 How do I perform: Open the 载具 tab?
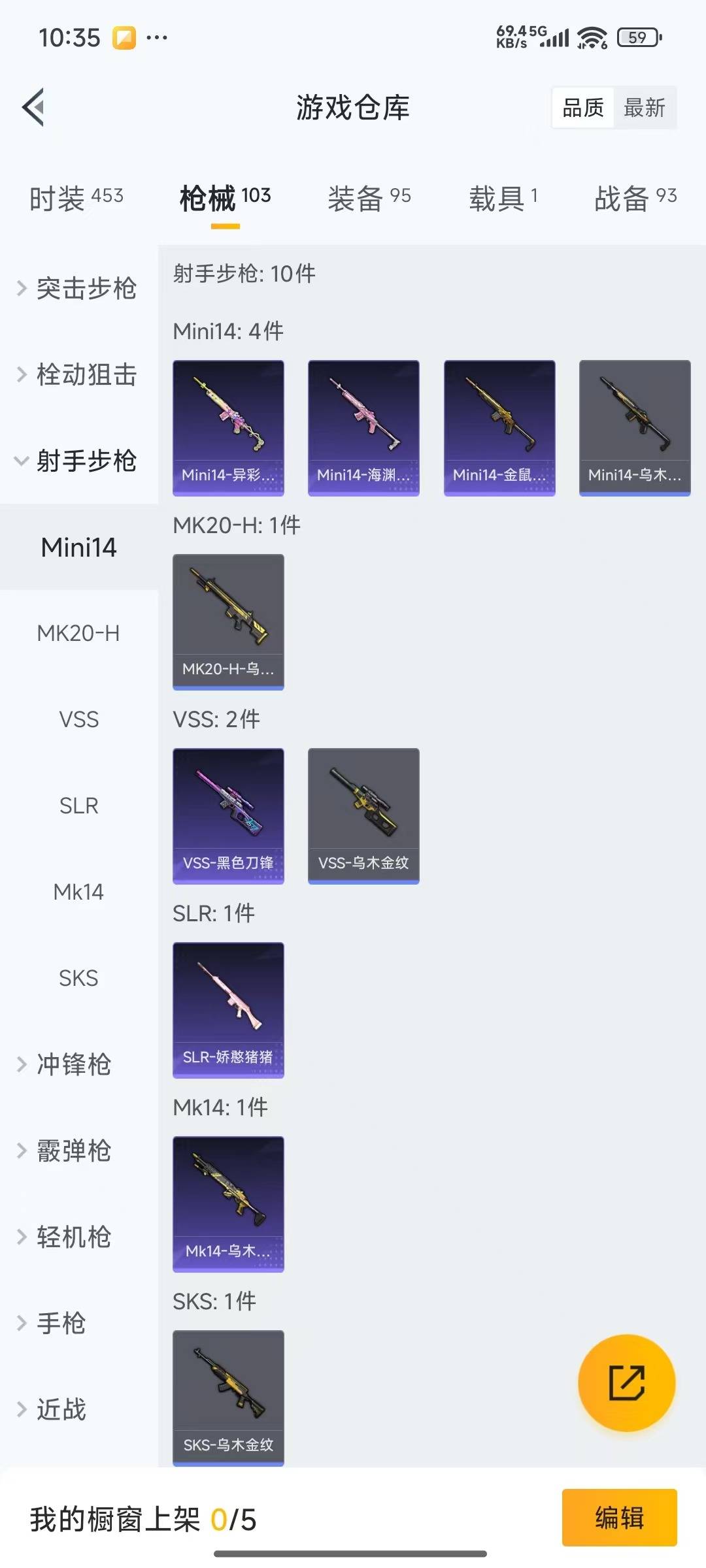[x=503, y=198]
